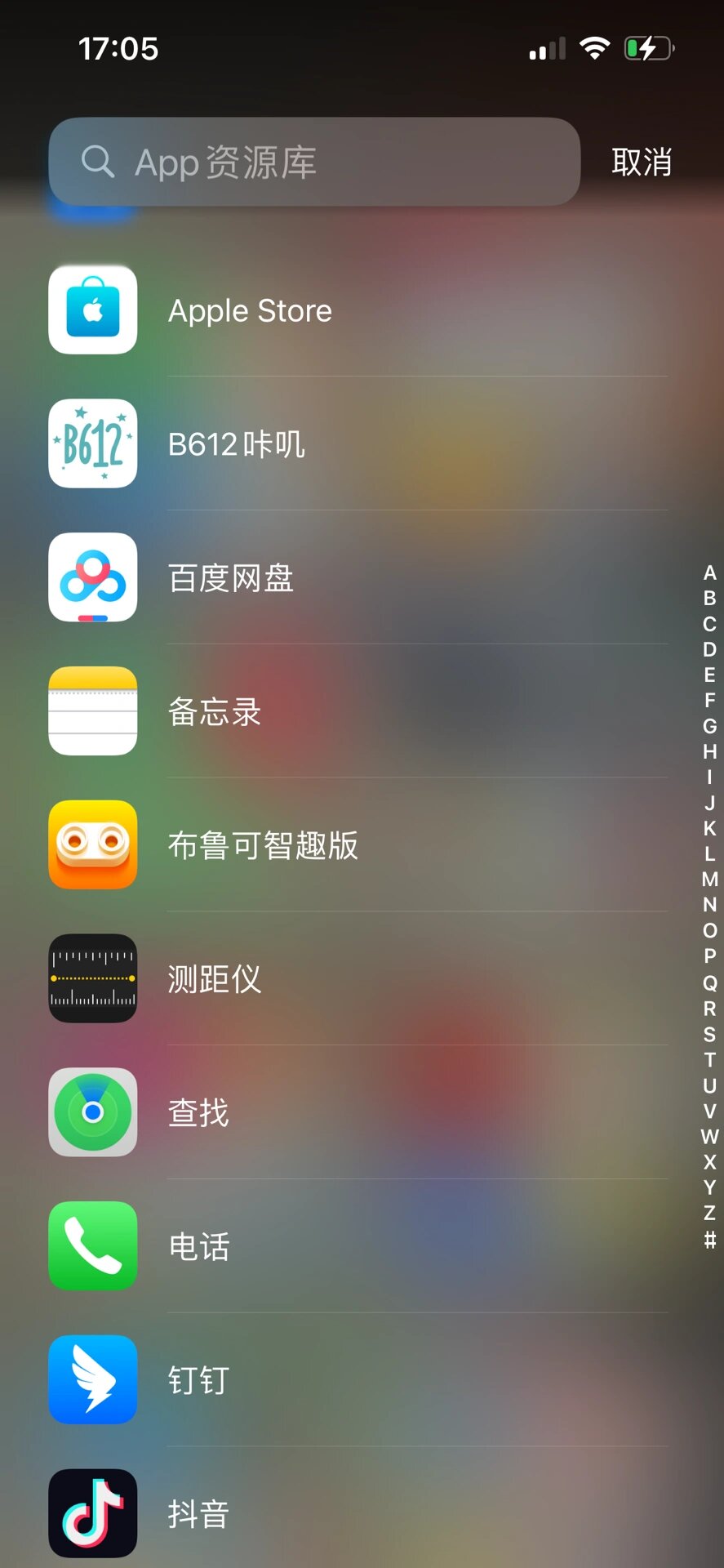
Task: Launch 布鲁可智趣版 app icon
Action: [x=92, y=846]
